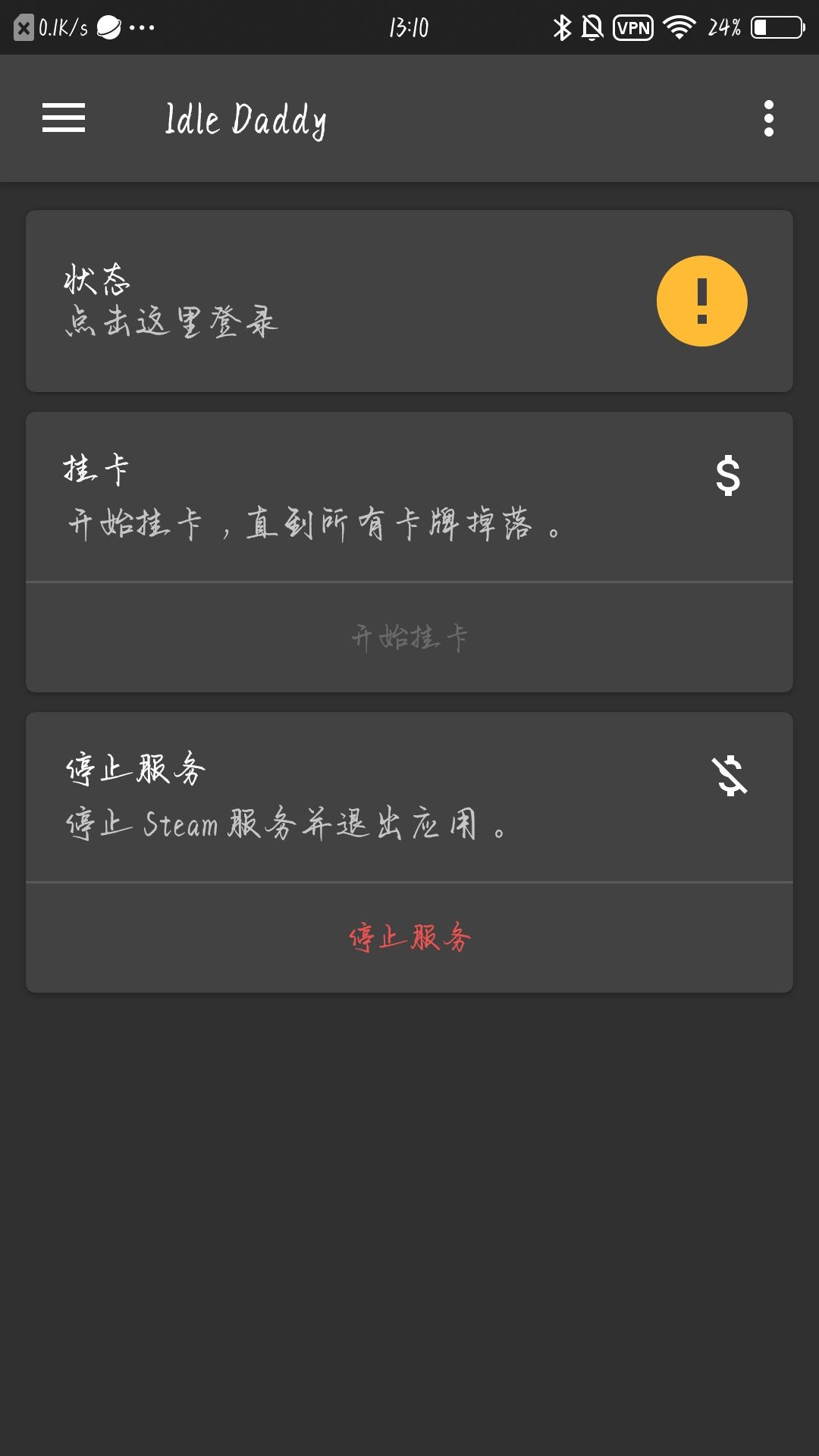
Task: Open the overflow menu via three dots
Action: [x=768, y=119]
